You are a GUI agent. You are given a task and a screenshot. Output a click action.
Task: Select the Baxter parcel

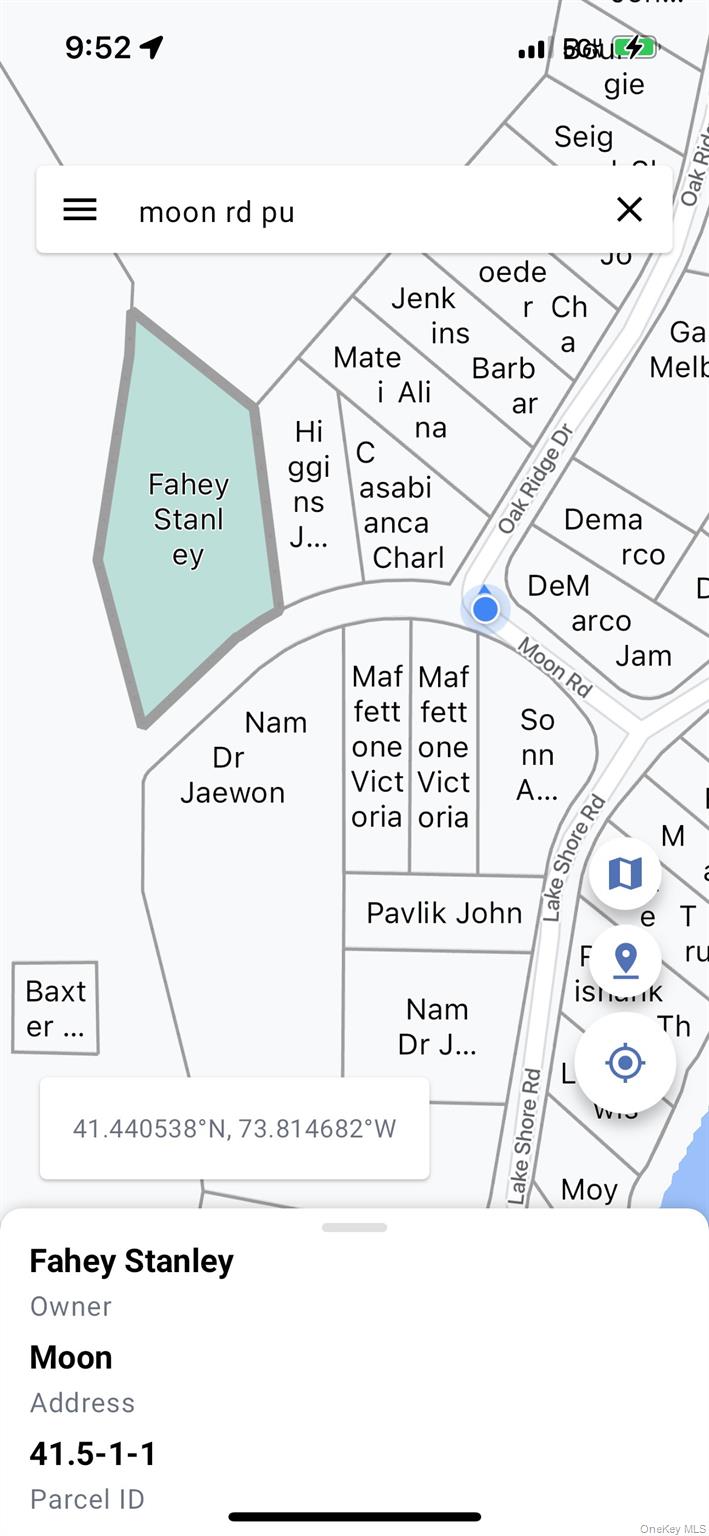click(x=56, y=1008)
